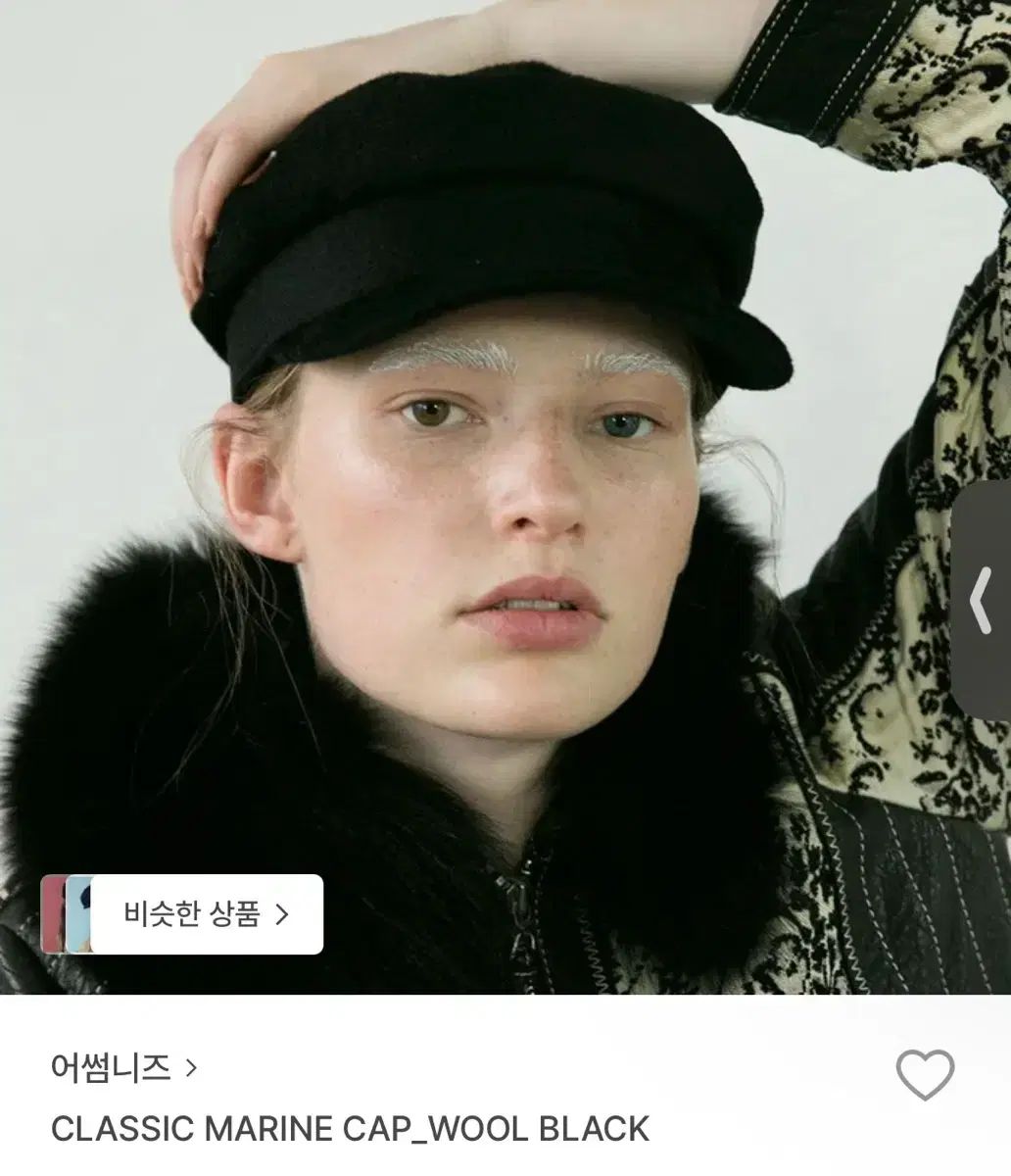Add this cap to wishlist with heart
1011x1176 pixels.
pyautogui.click(x=925, y=1075)
